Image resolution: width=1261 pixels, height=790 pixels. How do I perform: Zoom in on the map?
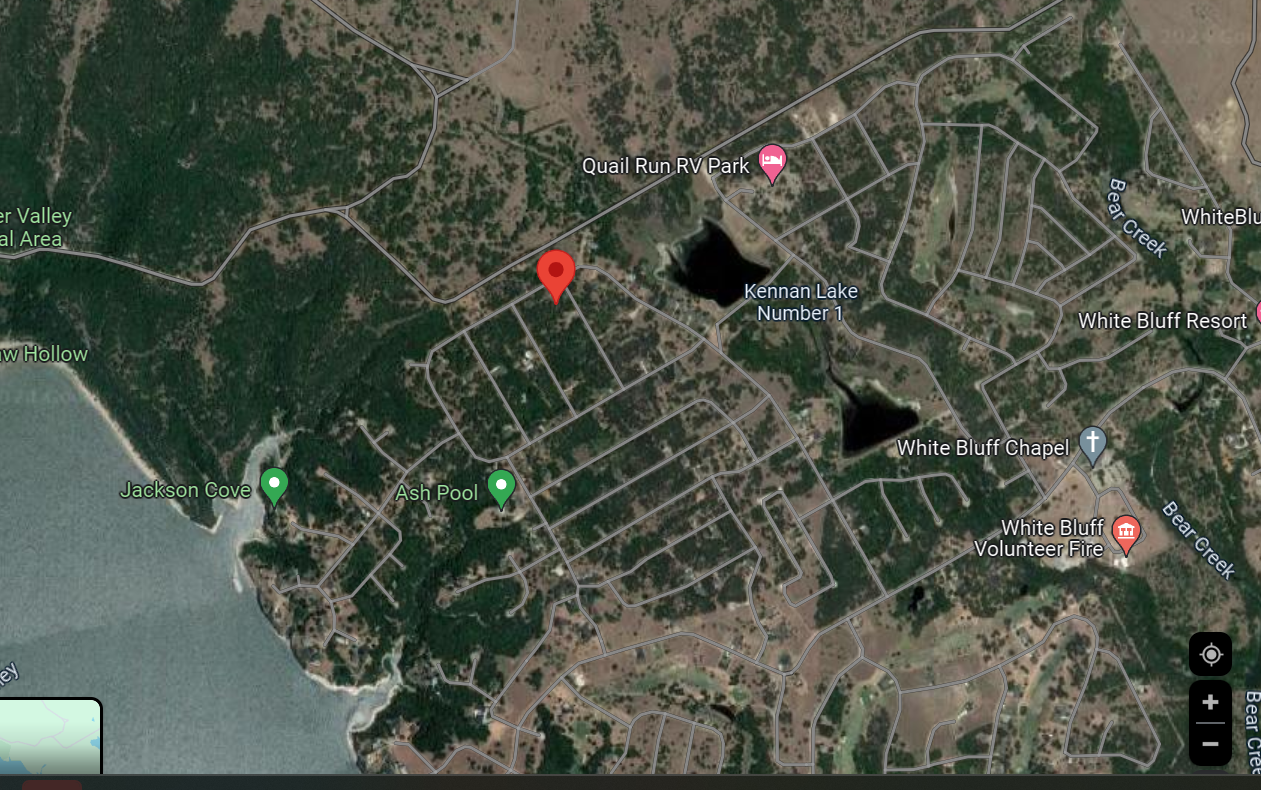point(1210,702)
